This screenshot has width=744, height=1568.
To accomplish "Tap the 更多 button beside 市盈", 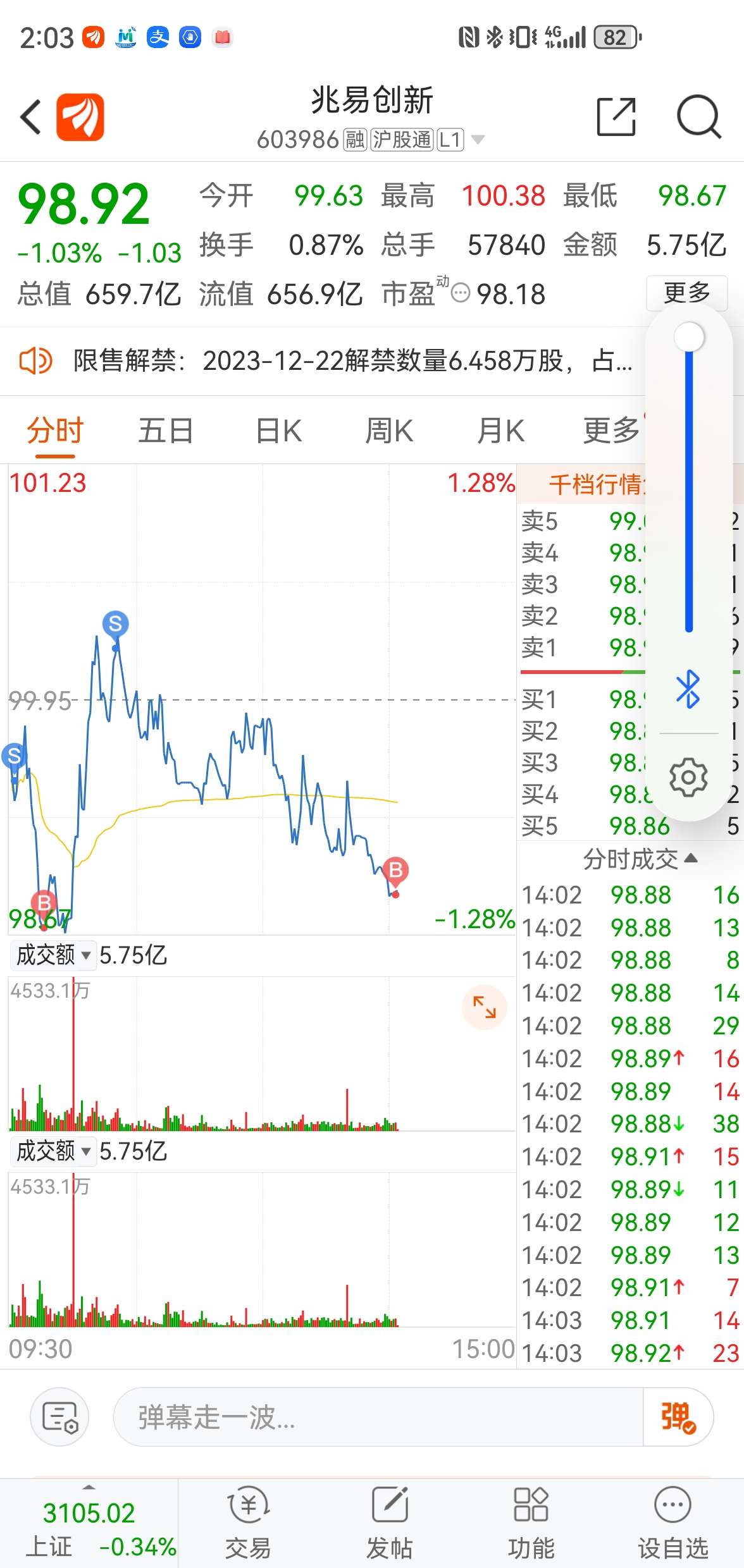I will point(686,293).
